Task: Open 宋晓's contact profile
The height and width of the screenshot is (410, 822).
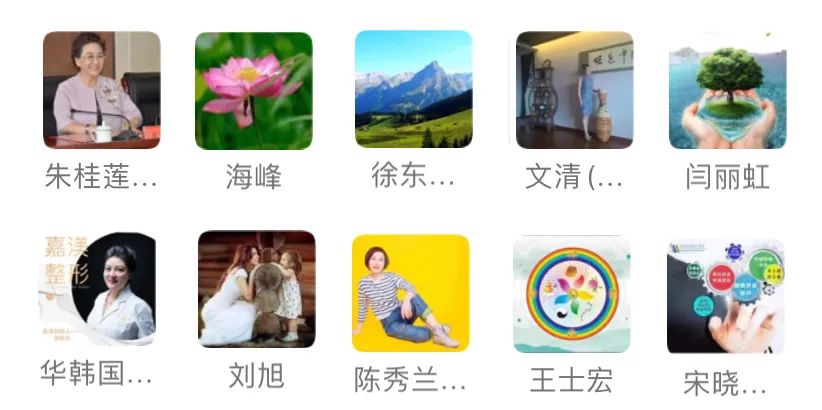Action: pos(725,296)
